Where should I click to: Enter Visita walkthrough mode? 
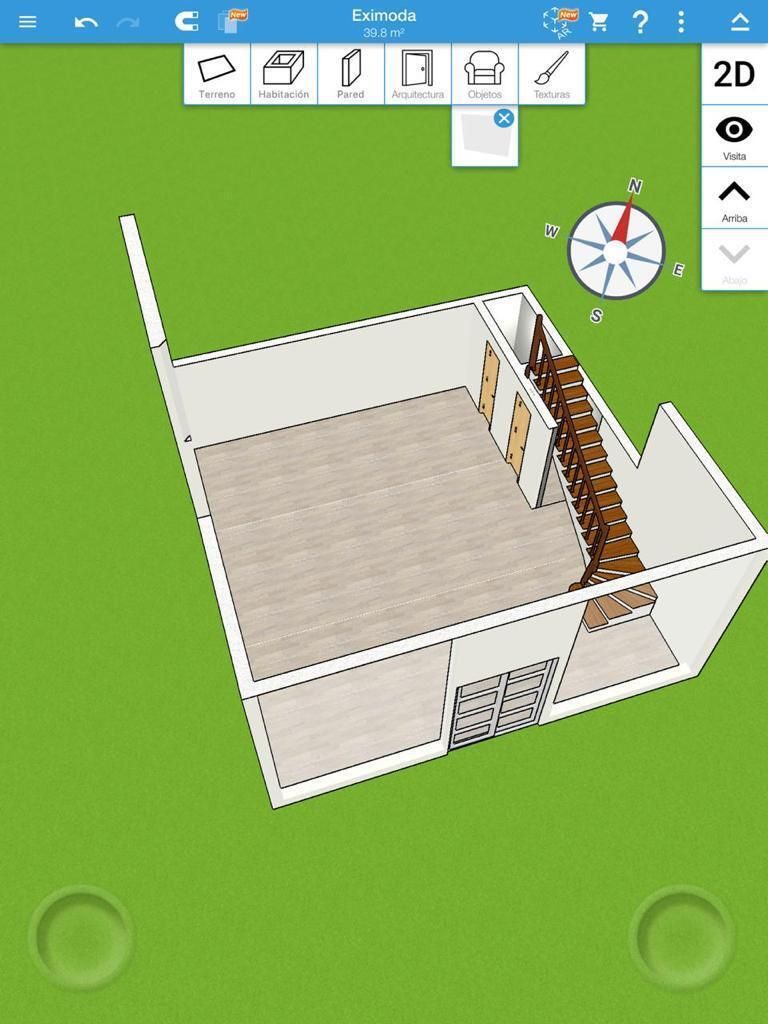pos(734,136)
